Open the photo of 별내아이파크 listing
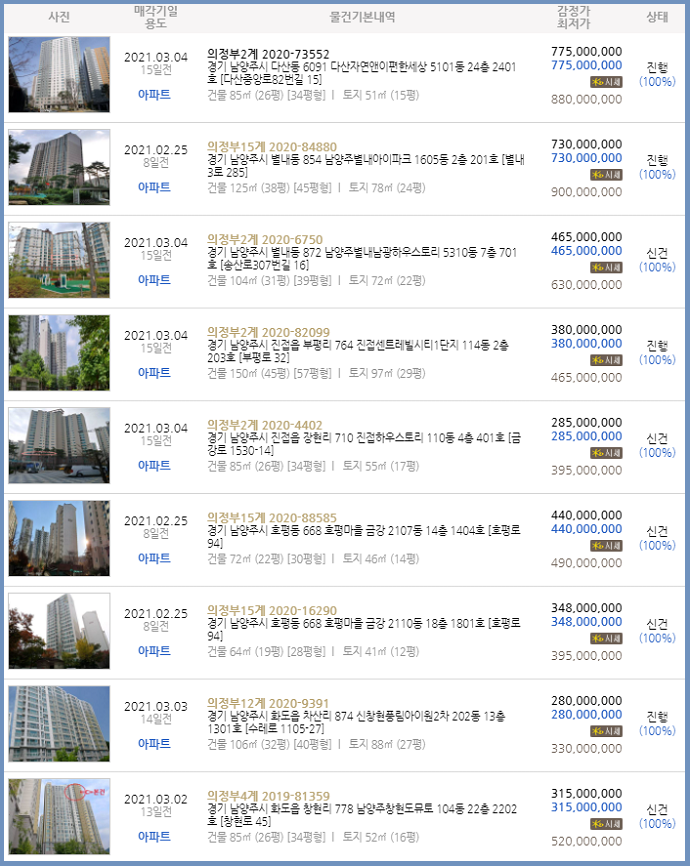Screen dimensions: 690x866 click(59, 168)
